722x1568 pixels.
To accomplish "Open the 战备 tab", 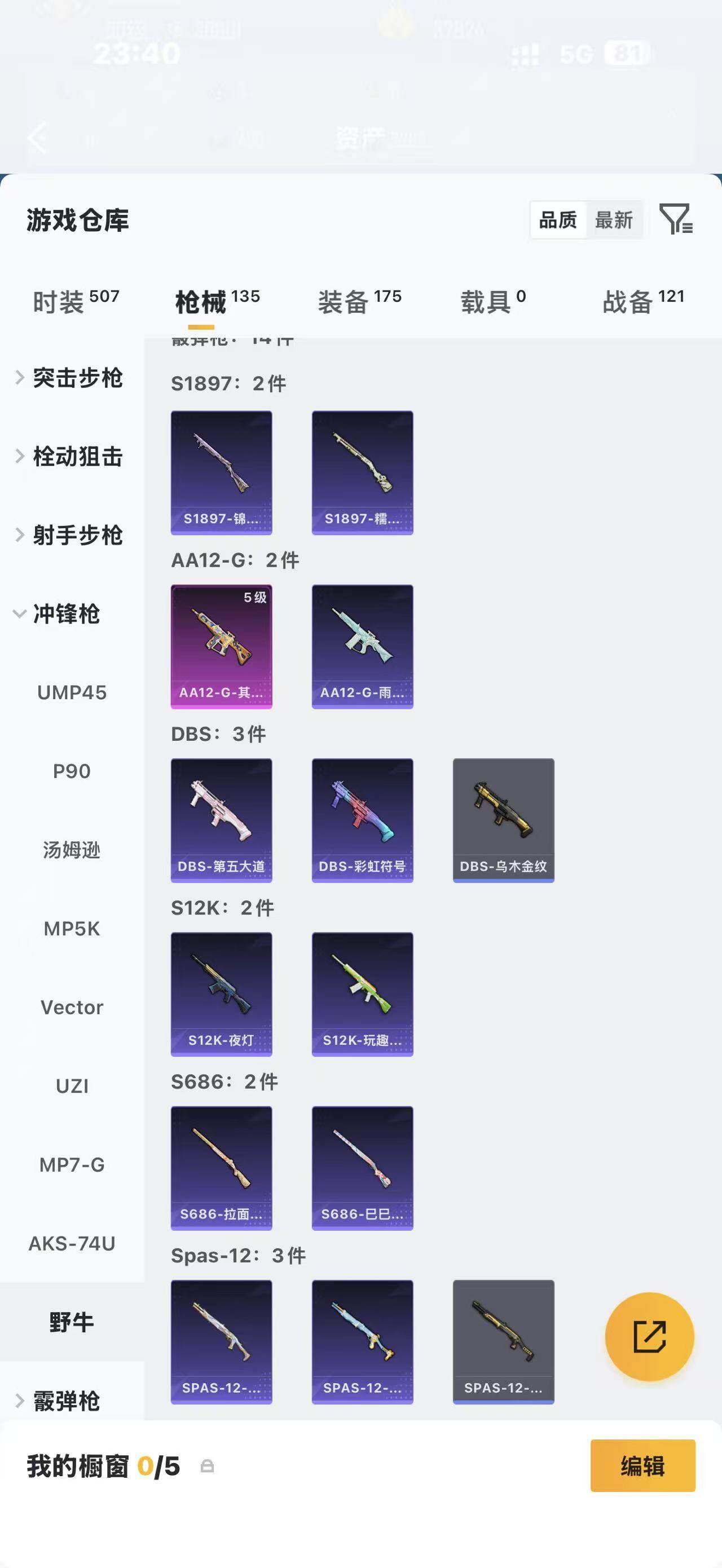I will pyautogui.click(x=644, y=301).
